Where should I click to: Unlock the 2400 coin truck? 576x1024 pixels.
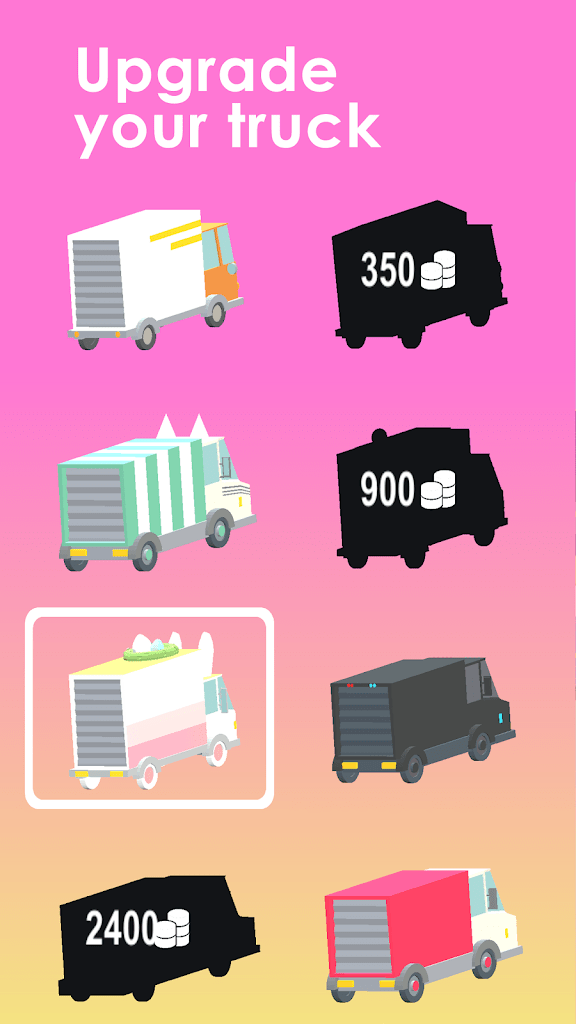click(159, 938)
